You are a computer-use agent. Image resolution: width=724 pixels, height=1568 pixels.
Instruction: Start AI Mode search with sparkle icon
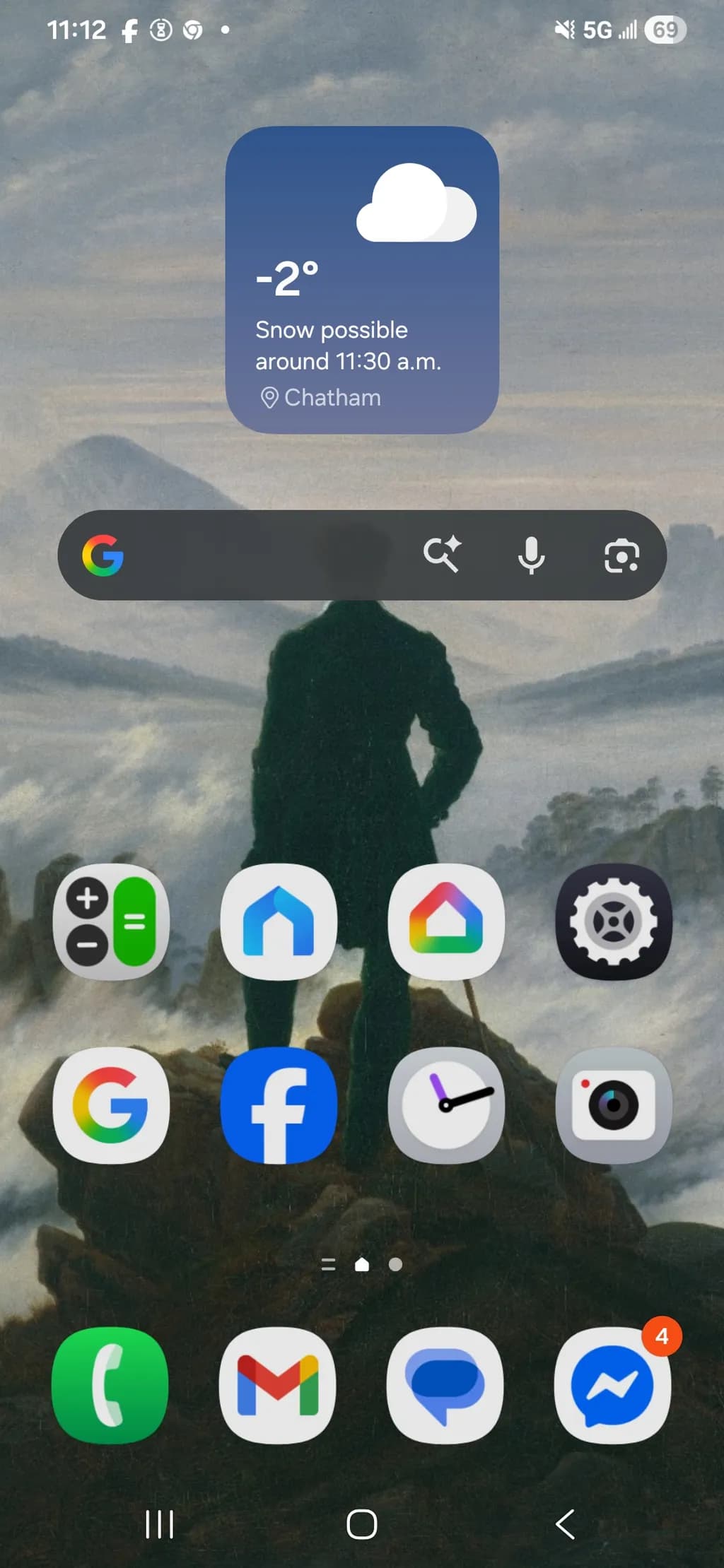[x=442, y=555]
